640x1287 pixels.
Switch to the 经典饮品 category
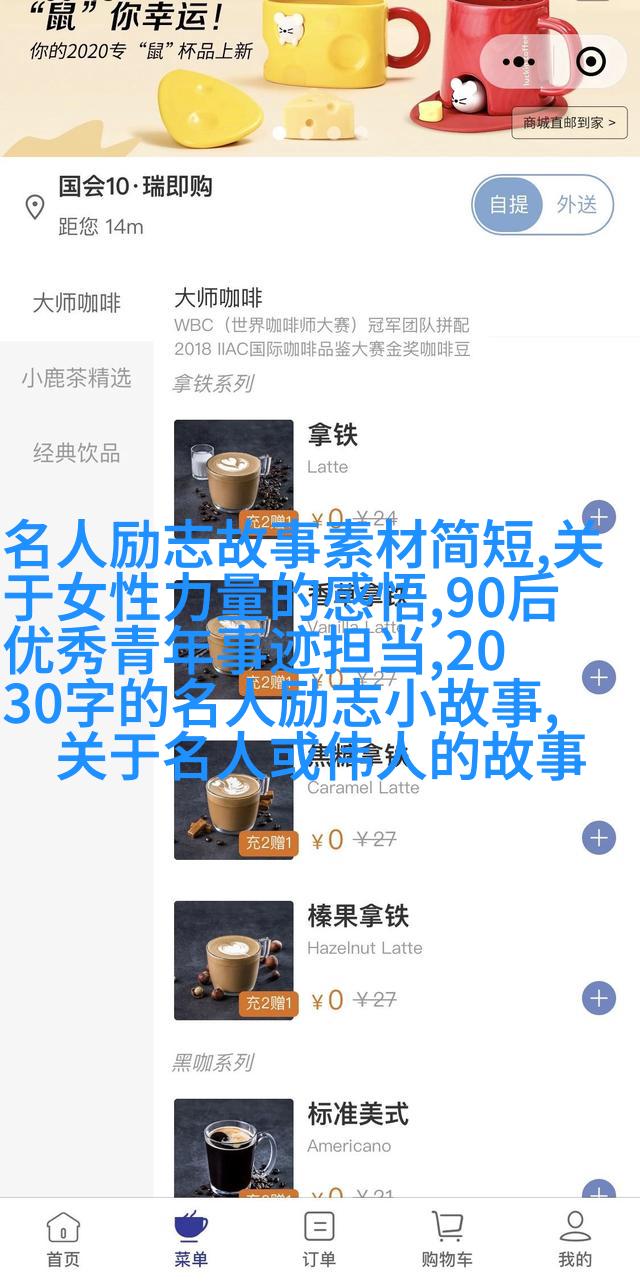click(76, 453)
